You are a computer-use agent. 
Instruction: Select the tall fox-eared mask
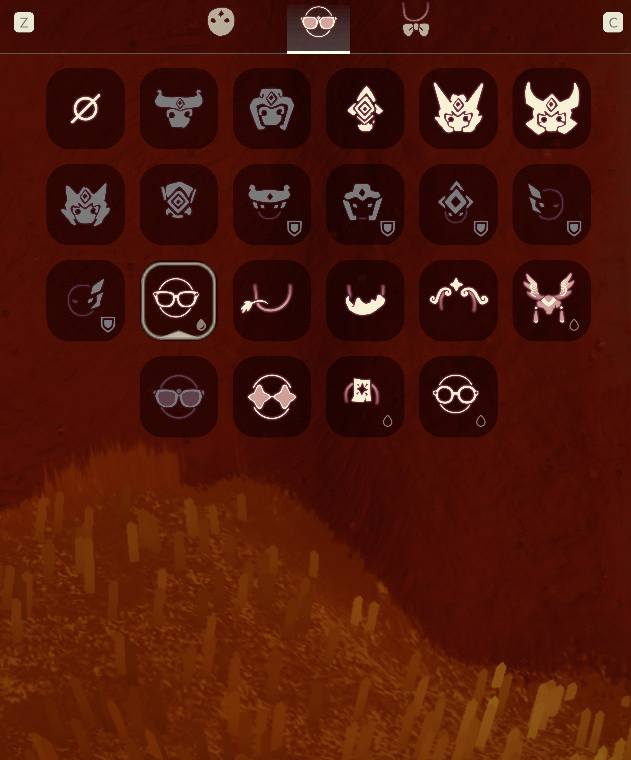[x=458, y=108]
